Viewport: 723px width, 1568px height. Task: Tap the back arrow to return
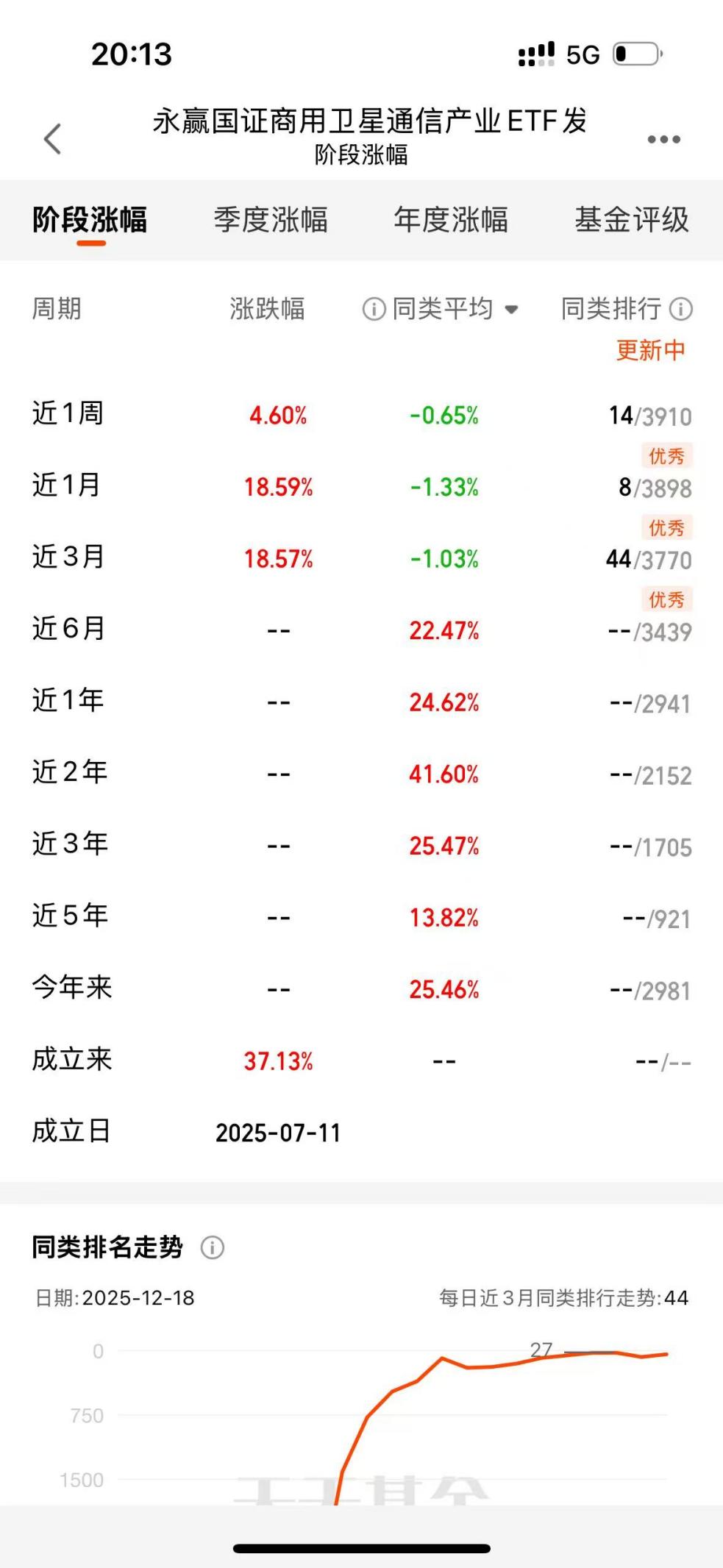click(51, 138)
